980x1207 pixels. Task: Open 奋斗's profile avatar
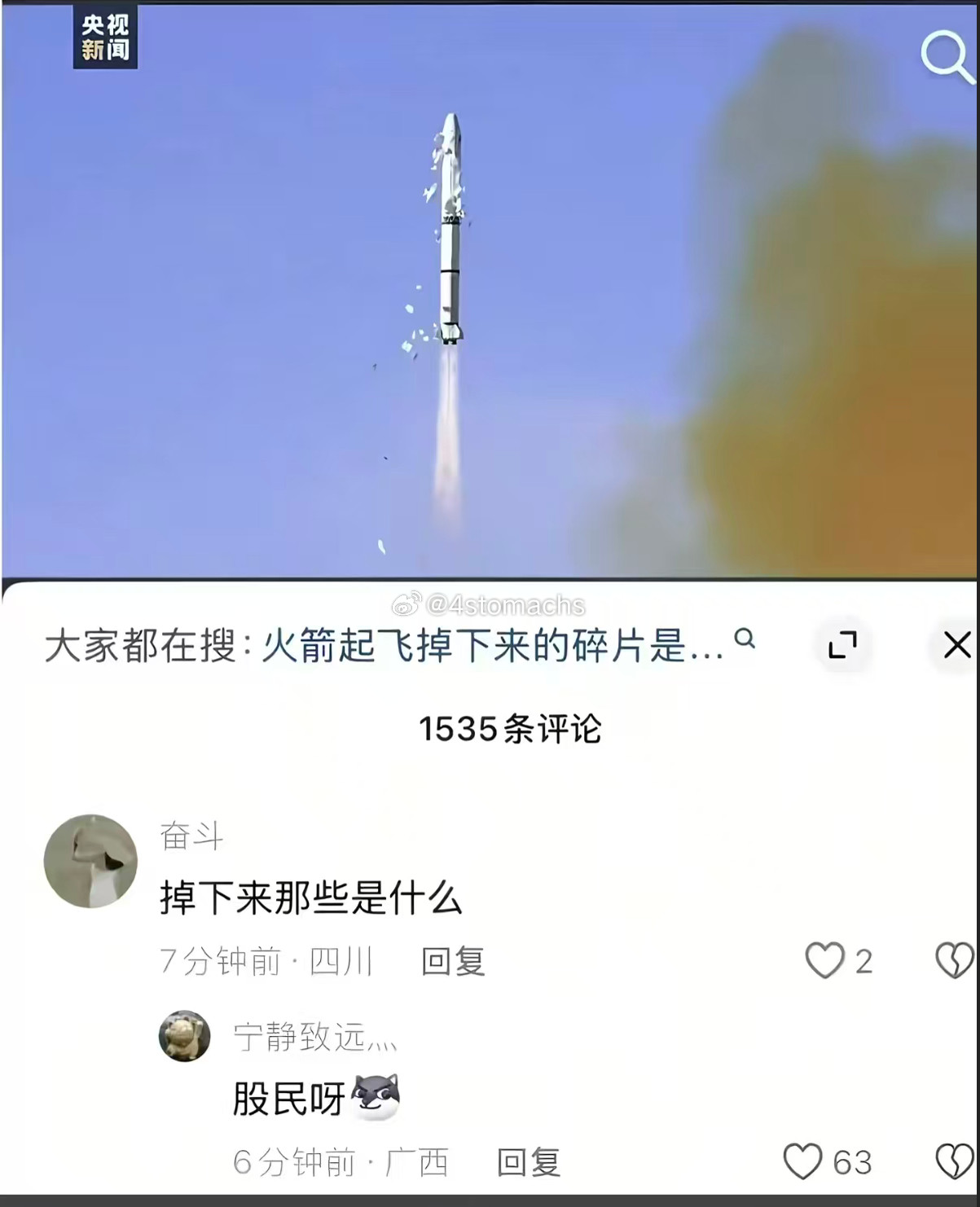(90, 861)
